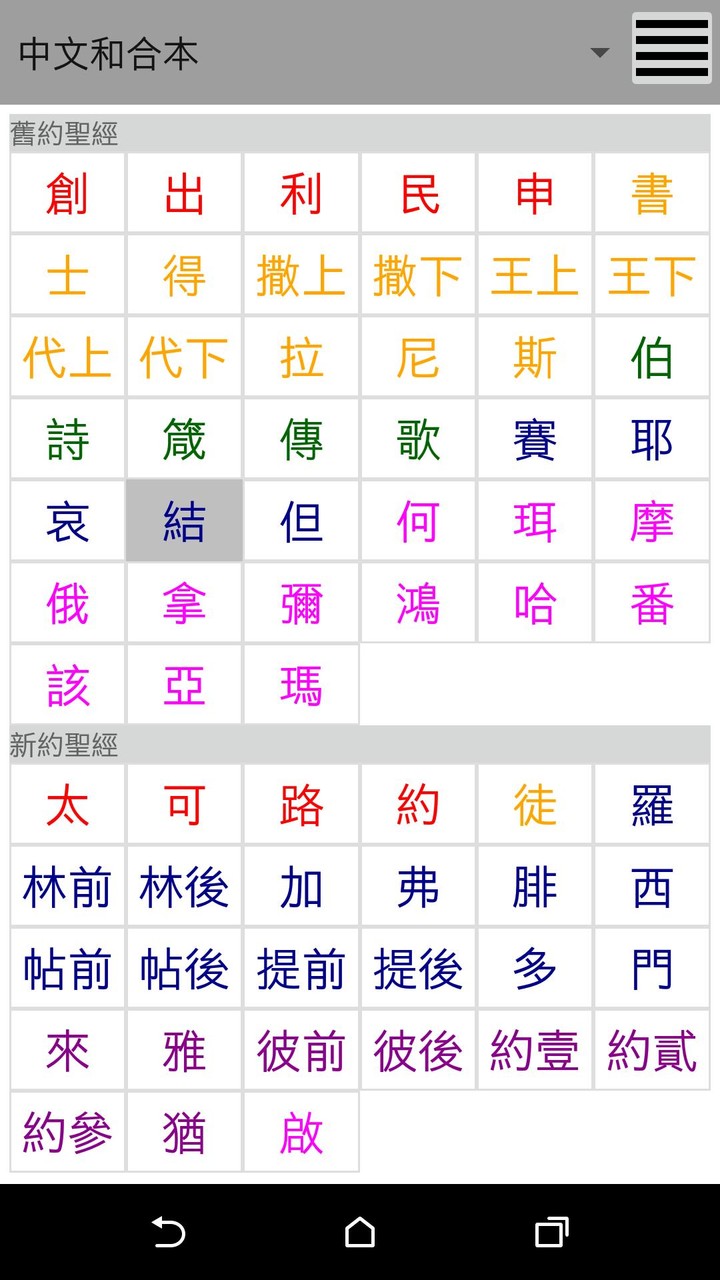The width and height of the screenshot is (720, 1280).
Task: Select 猶 near the bottom row
Action: point(184,1131)
